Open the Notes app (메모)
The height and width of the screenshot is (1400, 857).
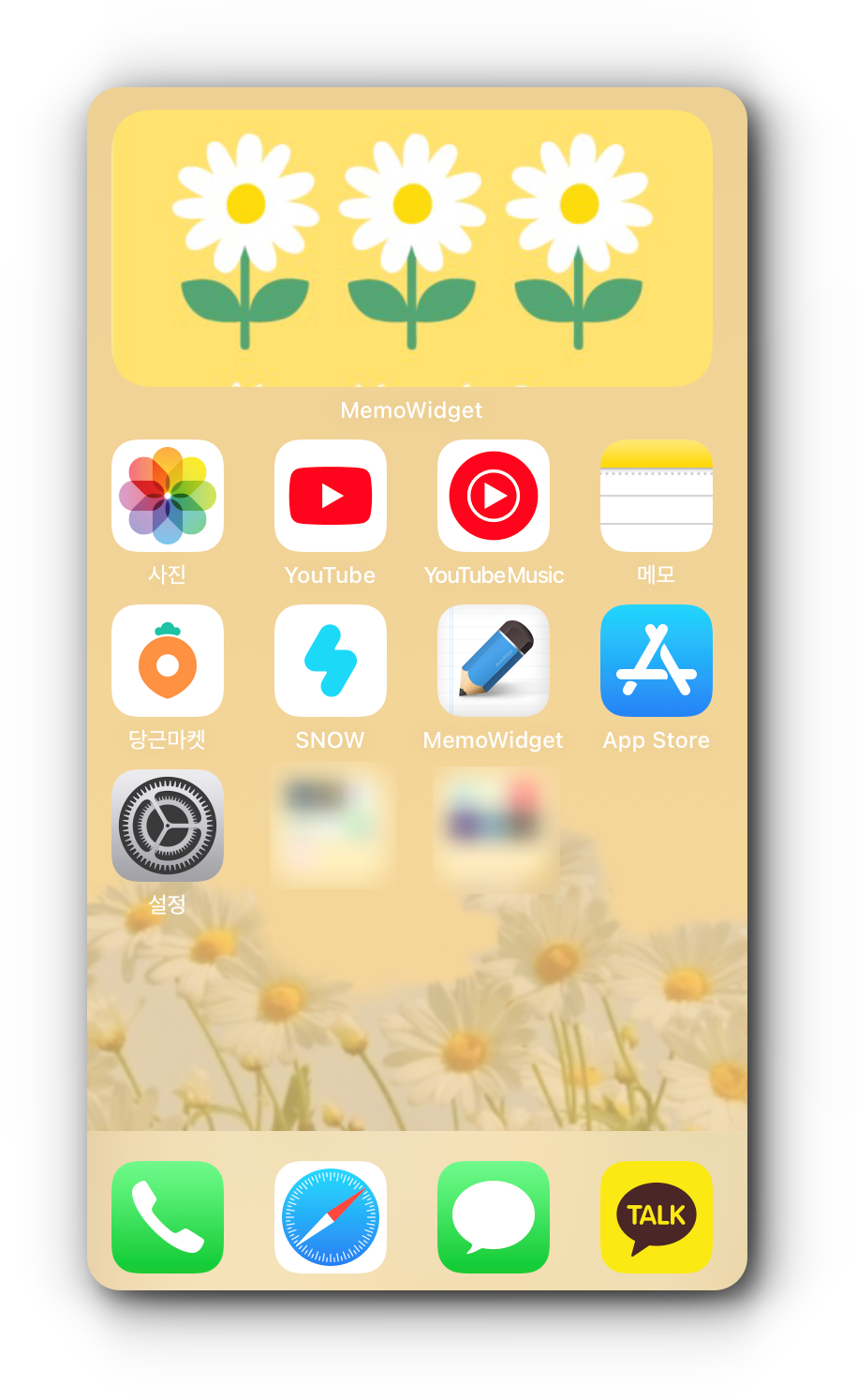pos(657,496)
